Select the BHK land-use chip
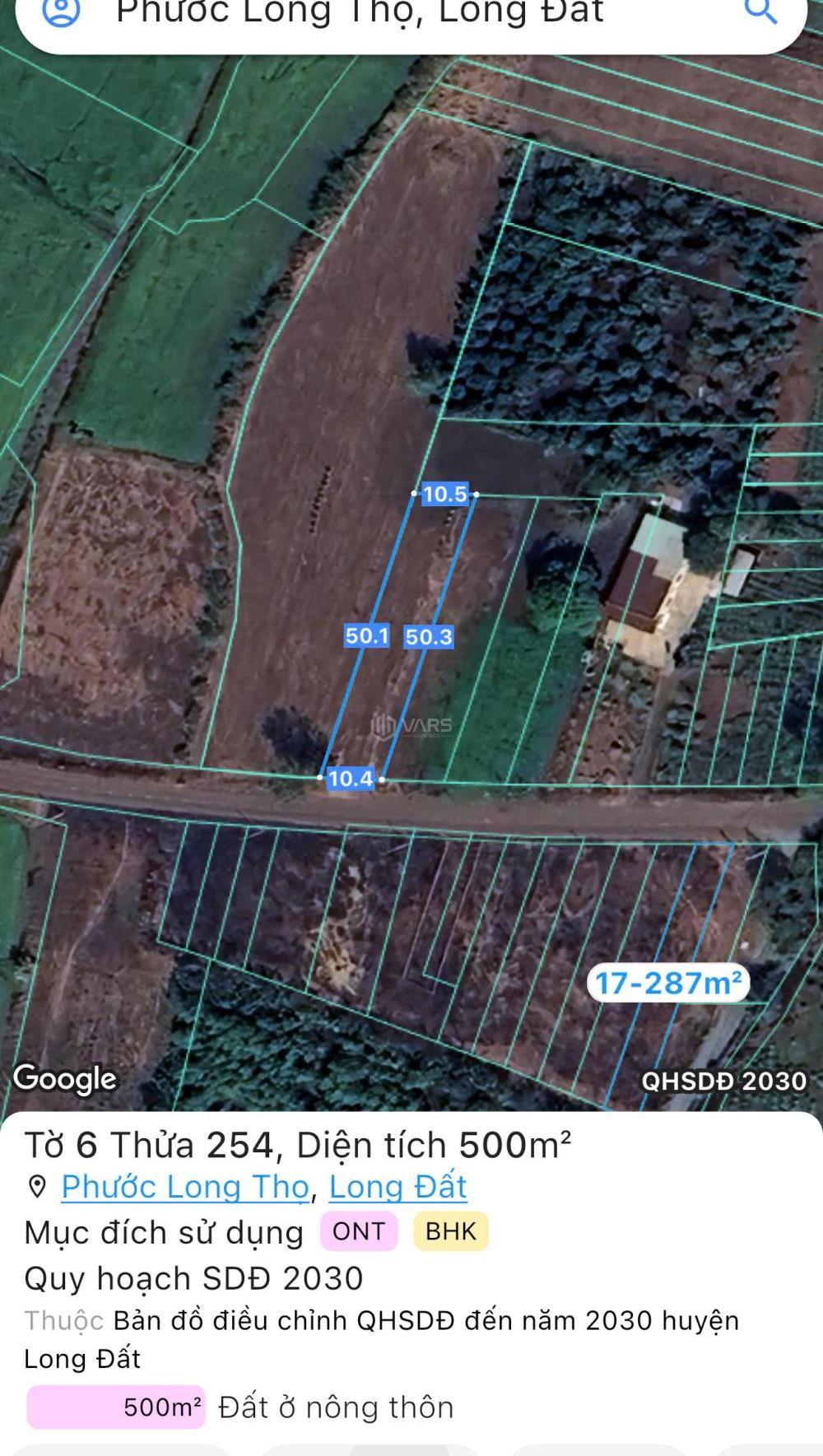Viewport: 823px width, 1456px height. coord(451,1231)
